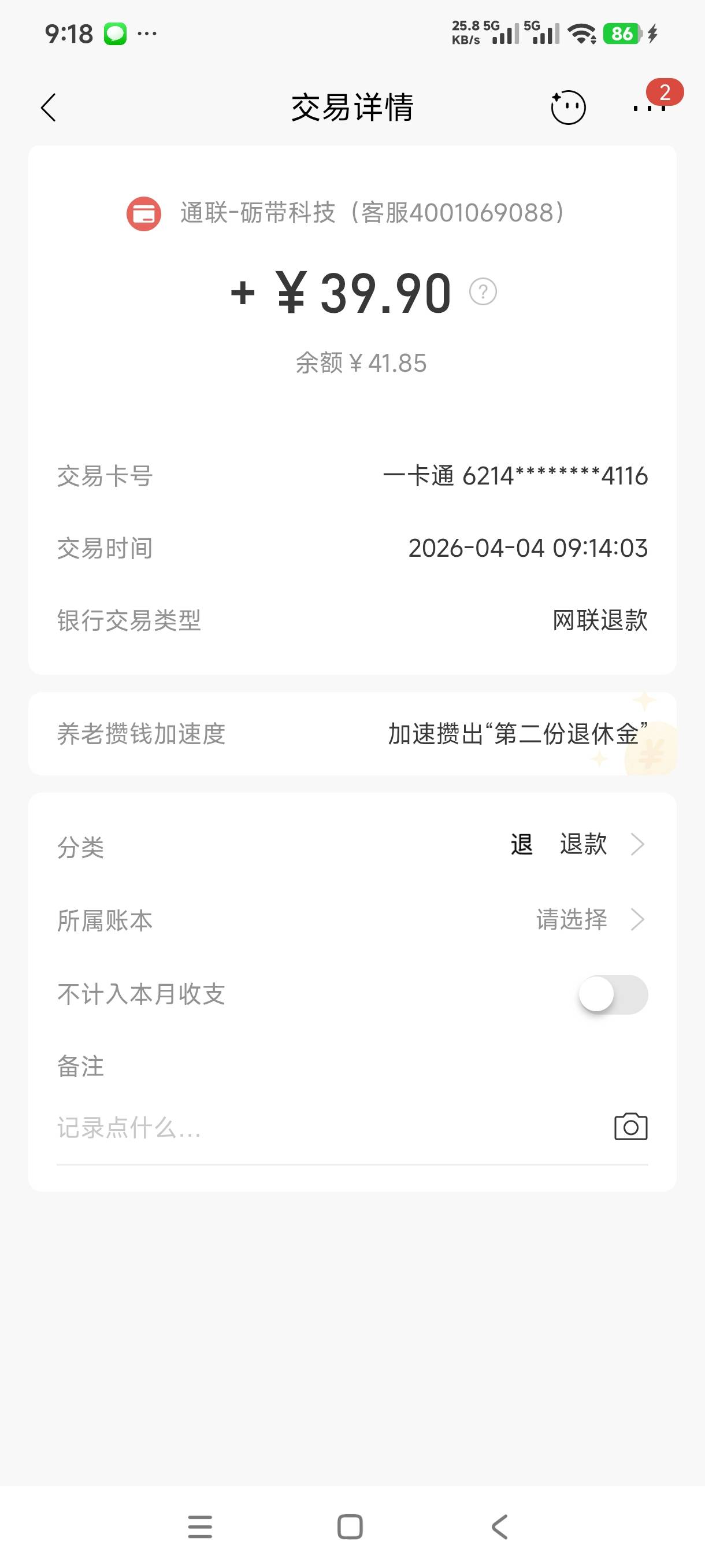This screenshot has width=705, height=1568.
Task: Open the smiley assistant icon
Action: coord(567,107)
